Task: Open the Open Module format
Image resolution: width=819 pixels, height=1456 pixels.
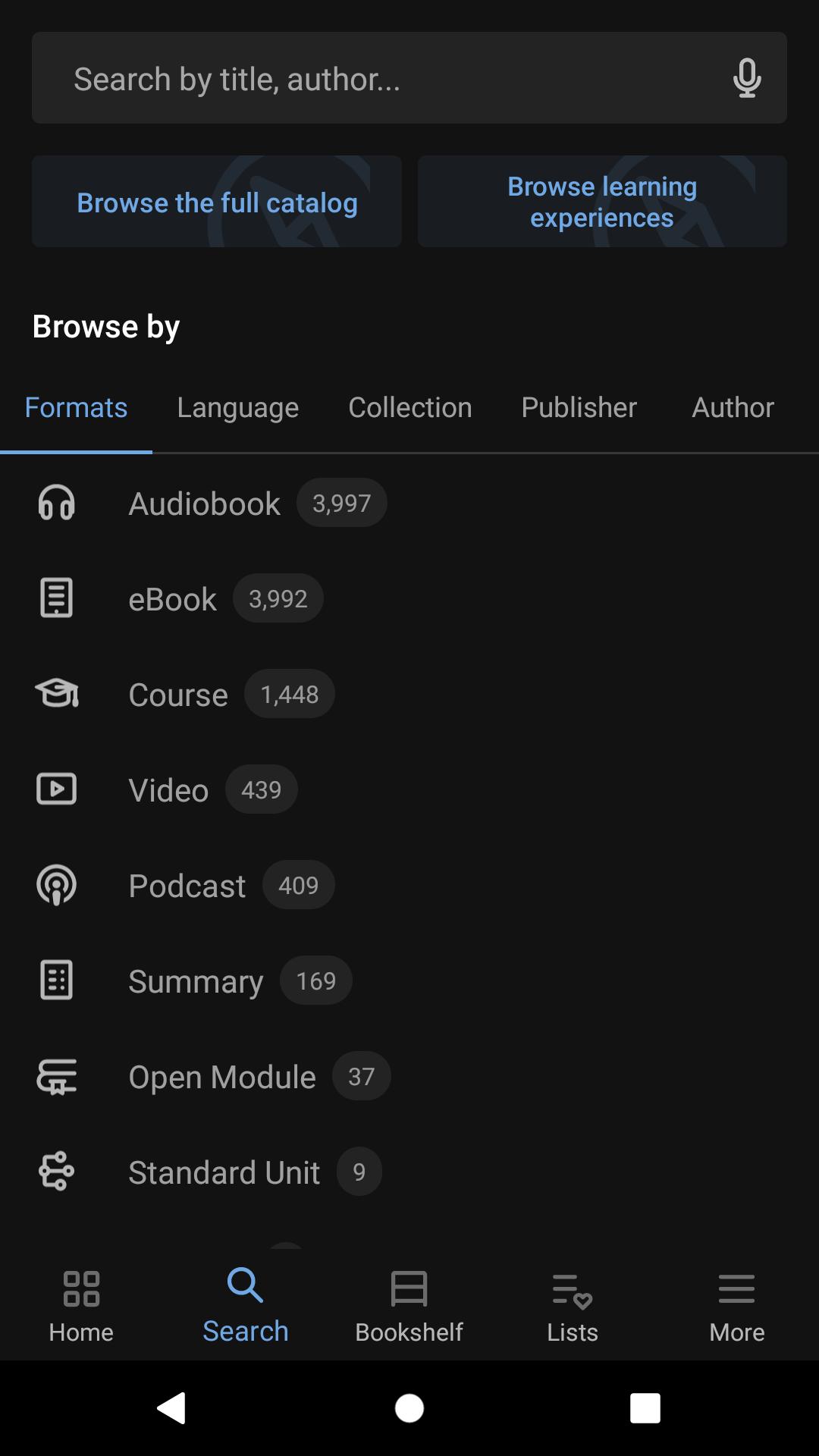Action: [x=409, y=1076]
